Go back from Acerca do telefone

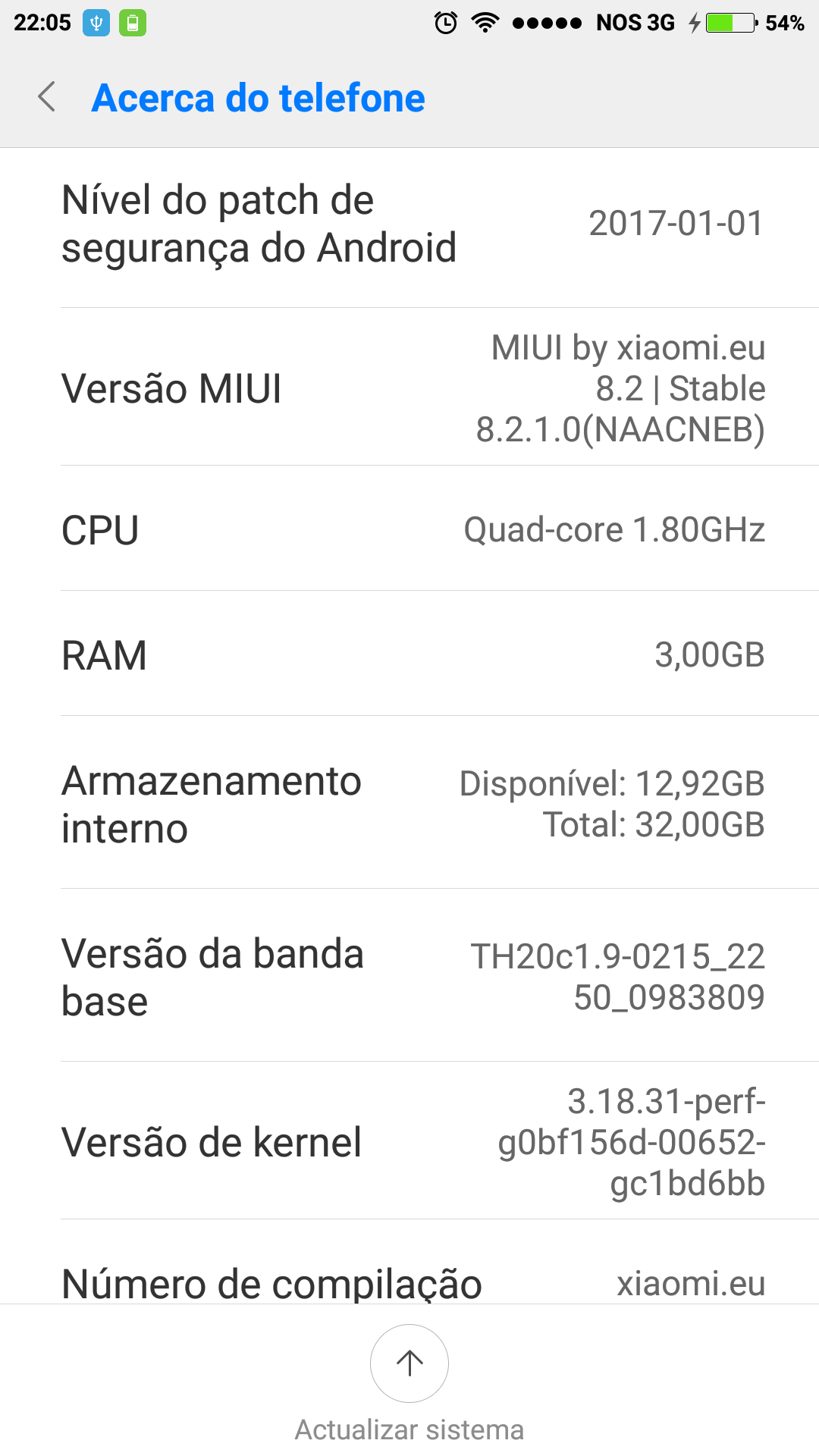pyautogui.click(x=47, y=97)
